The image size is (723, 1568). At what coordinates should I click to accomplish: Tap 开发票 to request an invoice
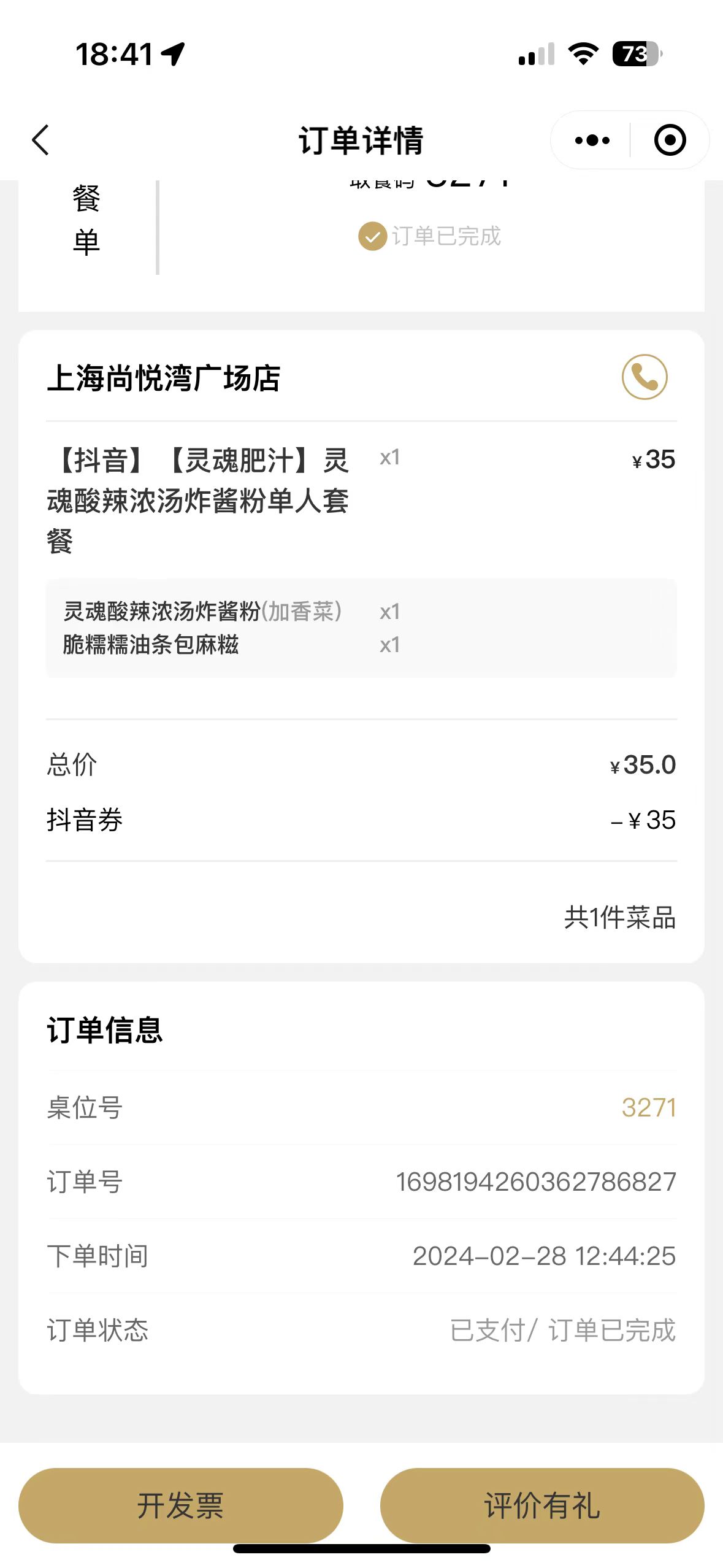pos(180,1505)
